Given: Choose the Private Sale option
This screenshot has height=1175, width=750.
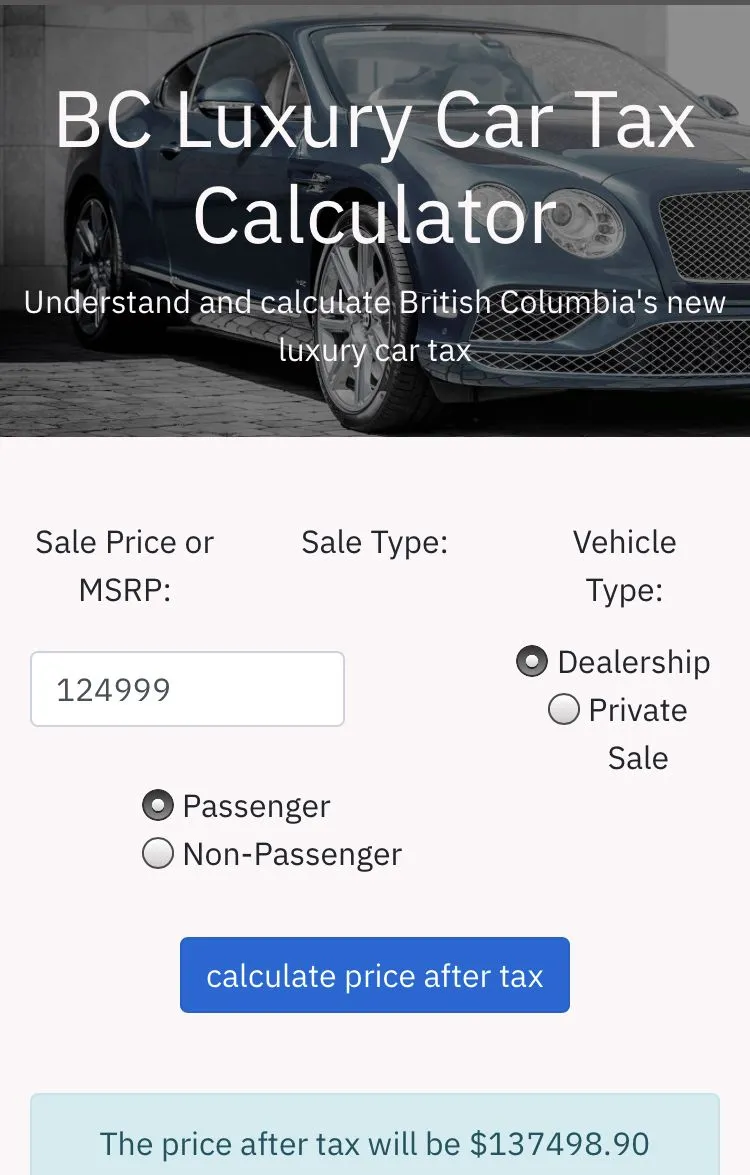Looking at the screenshot, I should (564, 710).
